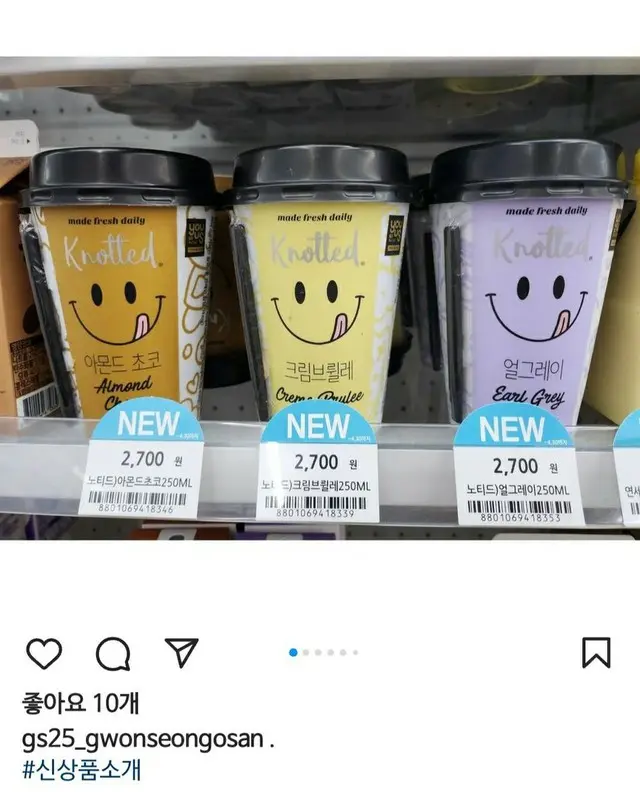Share the post via the paper plane

click(x=181, y=652)
